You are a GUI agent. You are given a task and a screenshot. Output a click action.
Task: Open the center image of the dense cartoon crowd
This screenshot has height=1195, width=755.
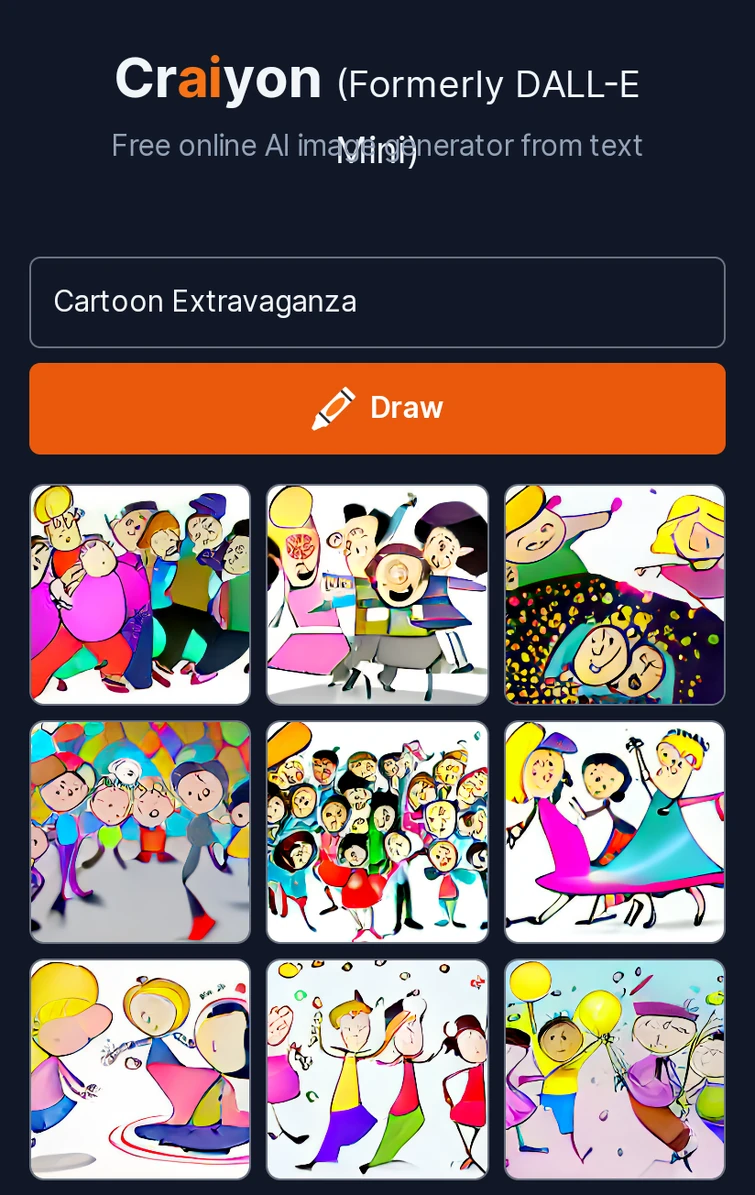click(377, 831)
